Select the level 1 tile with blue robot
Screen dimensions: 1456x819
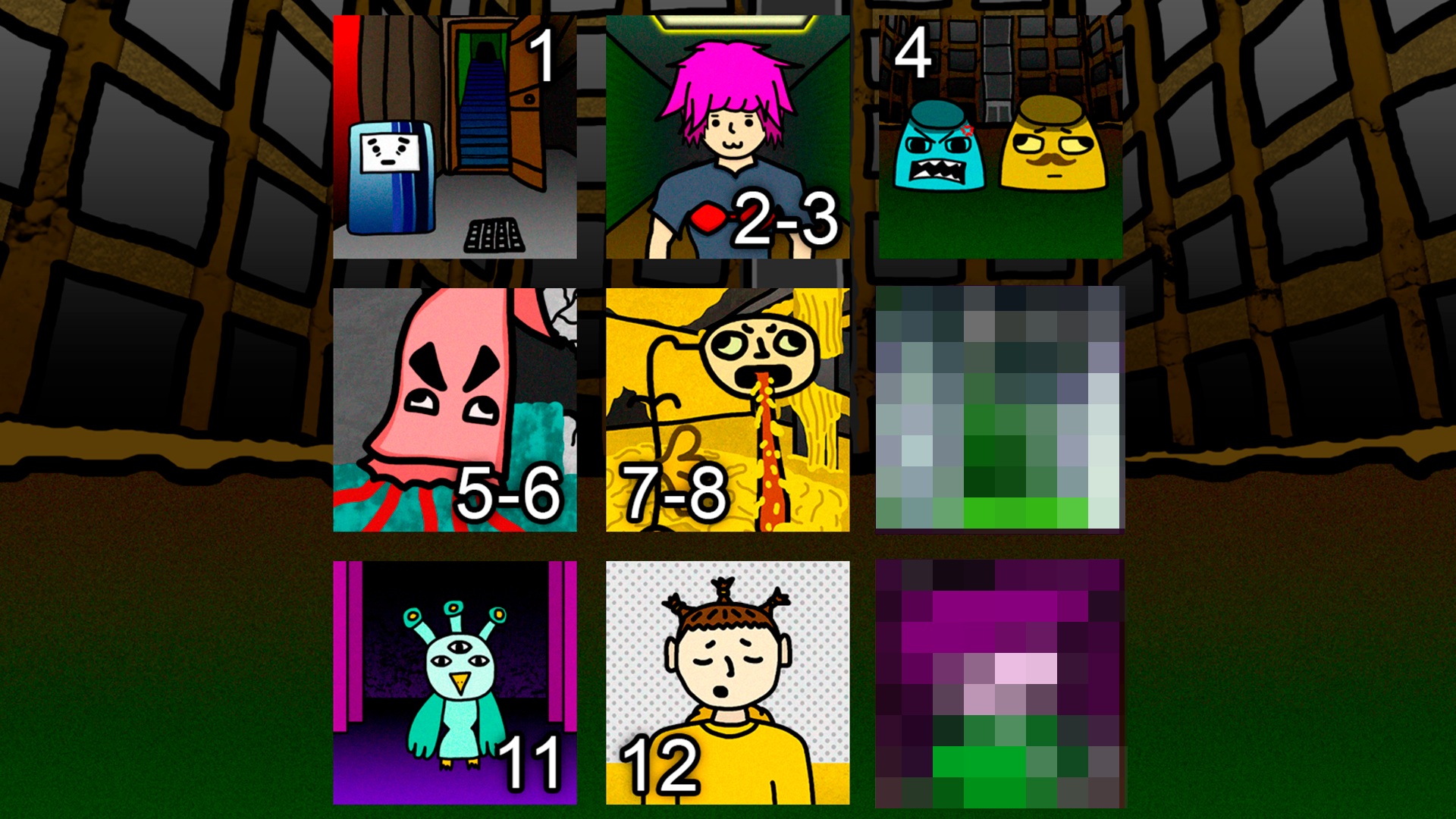click(455, 137)
